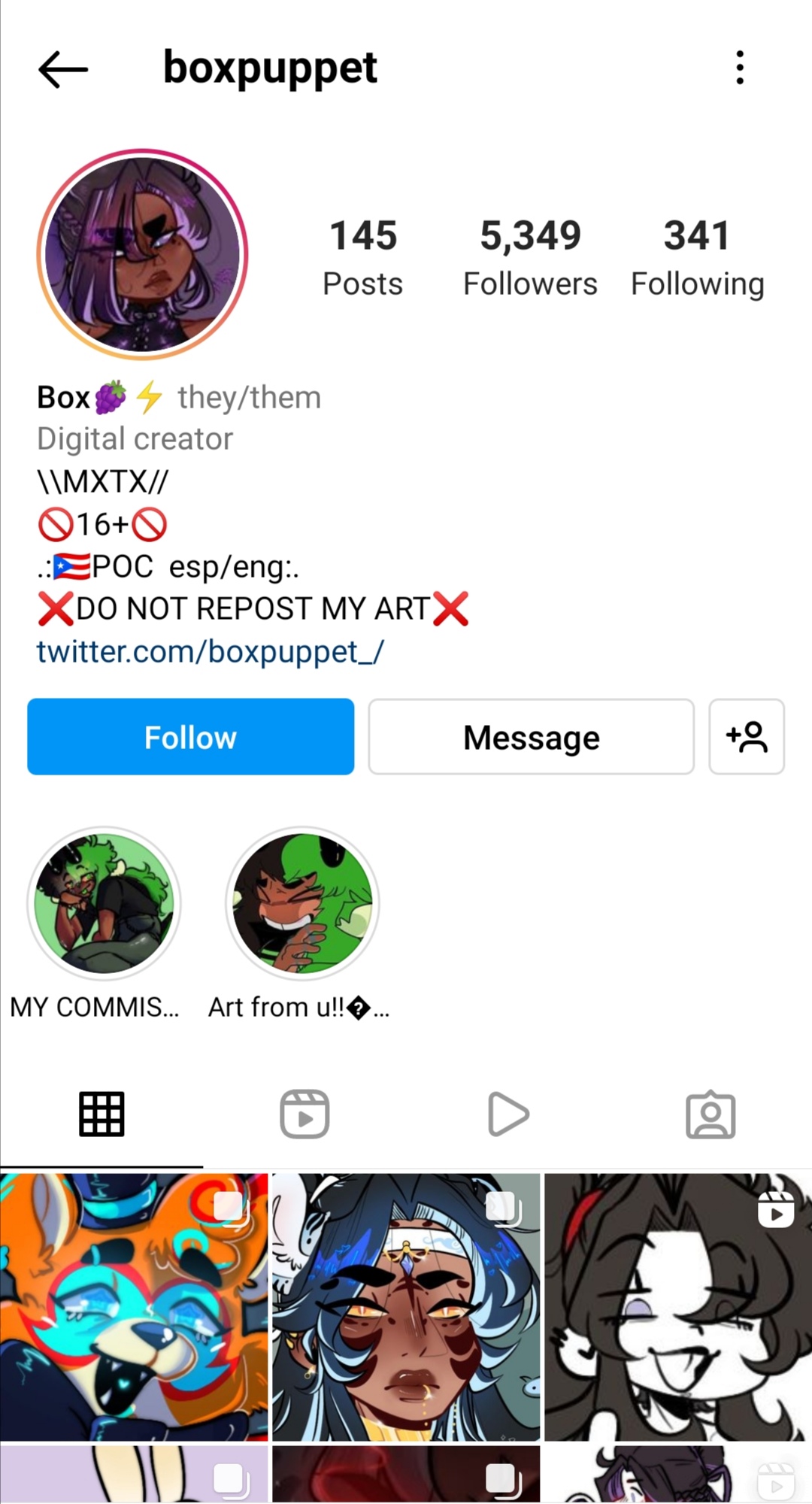Message boxpuppet
The height and width of the screenshot is (1504, 812).
coord(531,737)
